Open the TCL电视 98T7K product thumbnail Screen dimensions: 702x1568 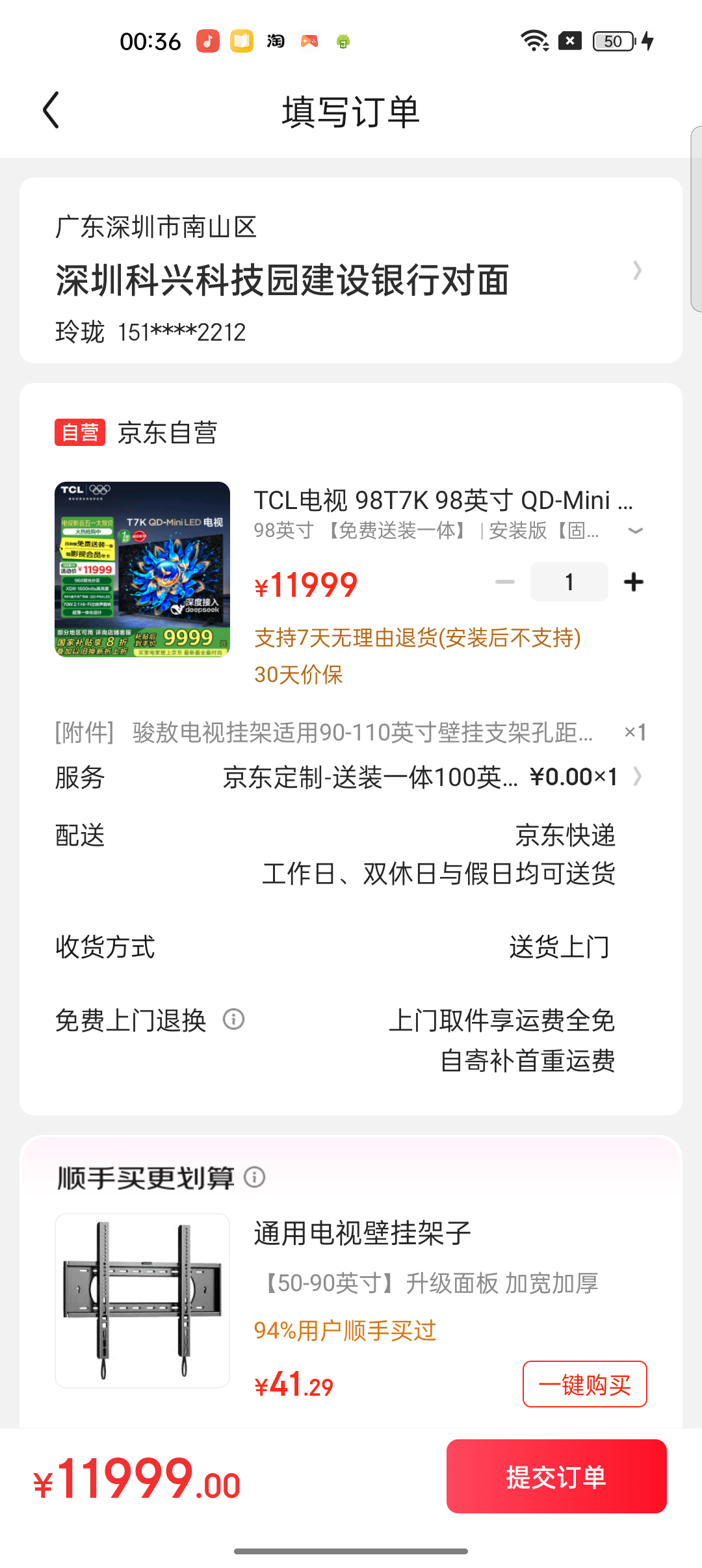[x=142, y=569]
